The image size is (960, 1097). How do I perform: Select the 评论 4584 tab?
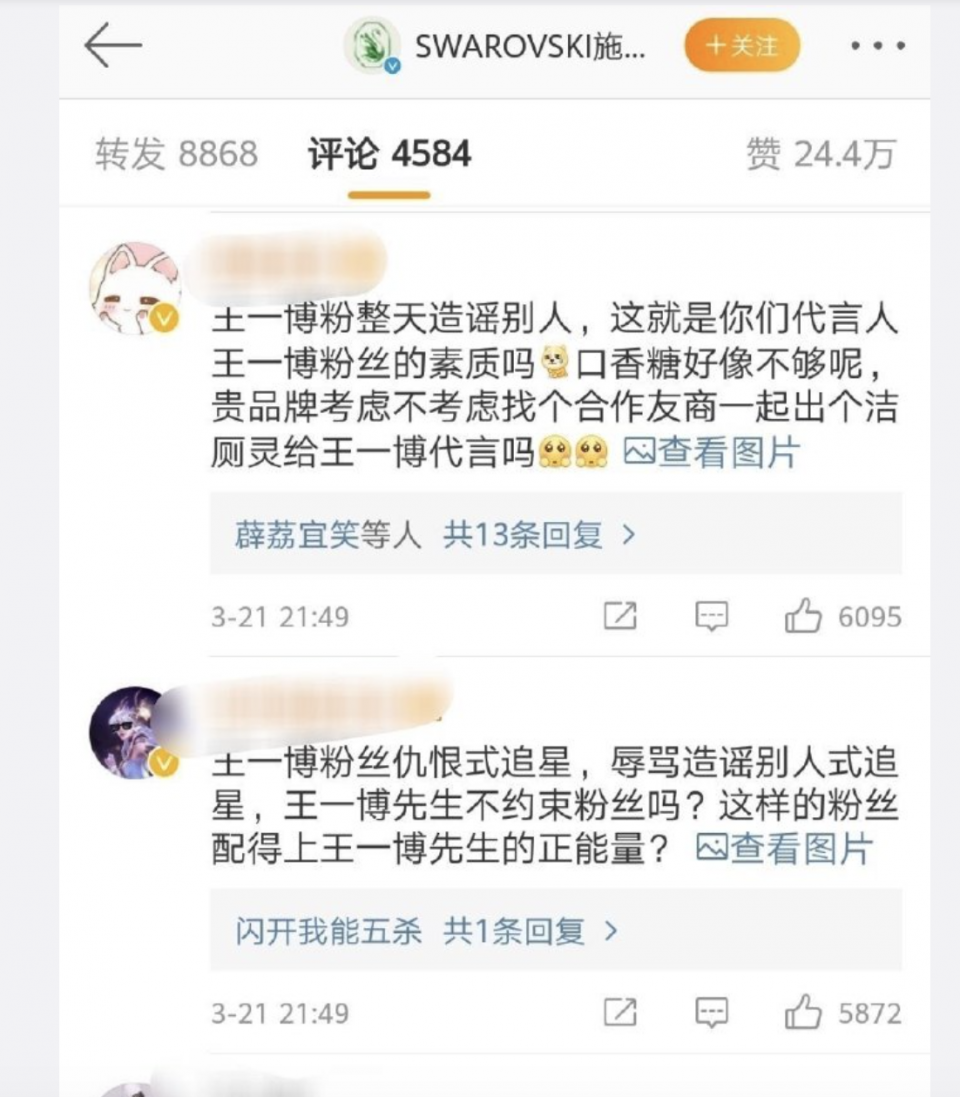tap(389, 154)
